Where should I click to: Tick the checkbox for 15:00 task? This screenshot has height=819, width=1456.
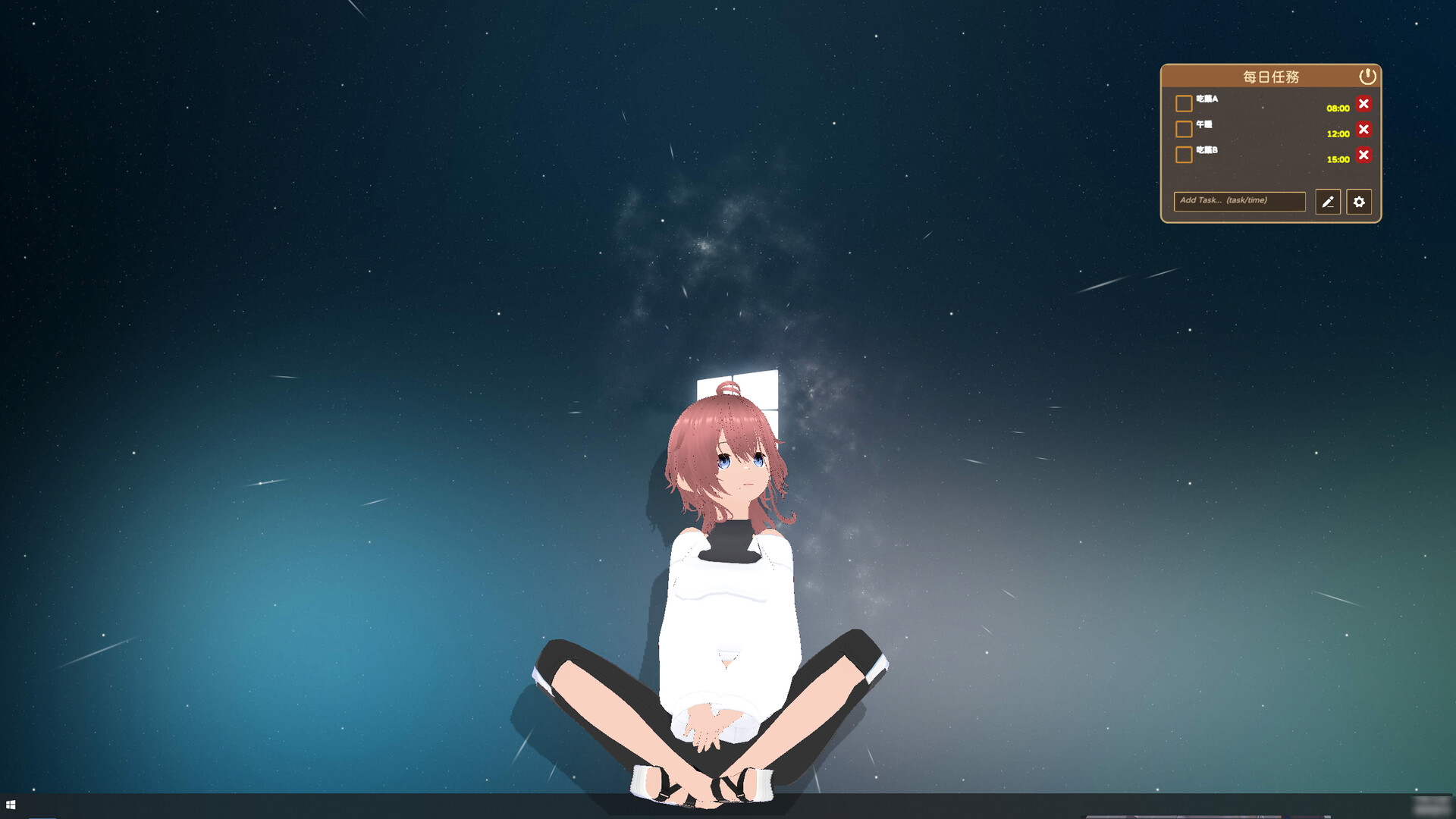[1183, 155]
